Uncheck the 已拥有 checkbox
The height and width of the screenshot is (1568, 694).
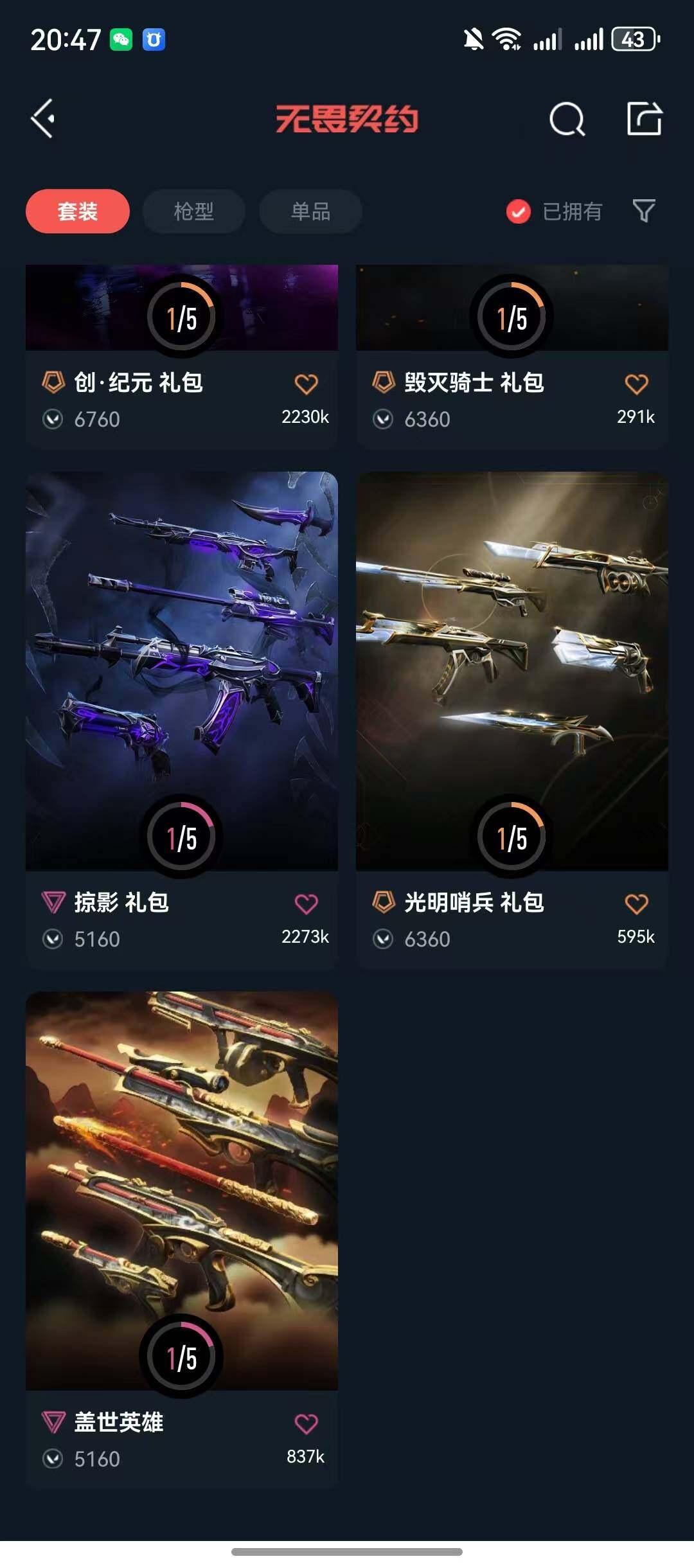tap(518, 211)
